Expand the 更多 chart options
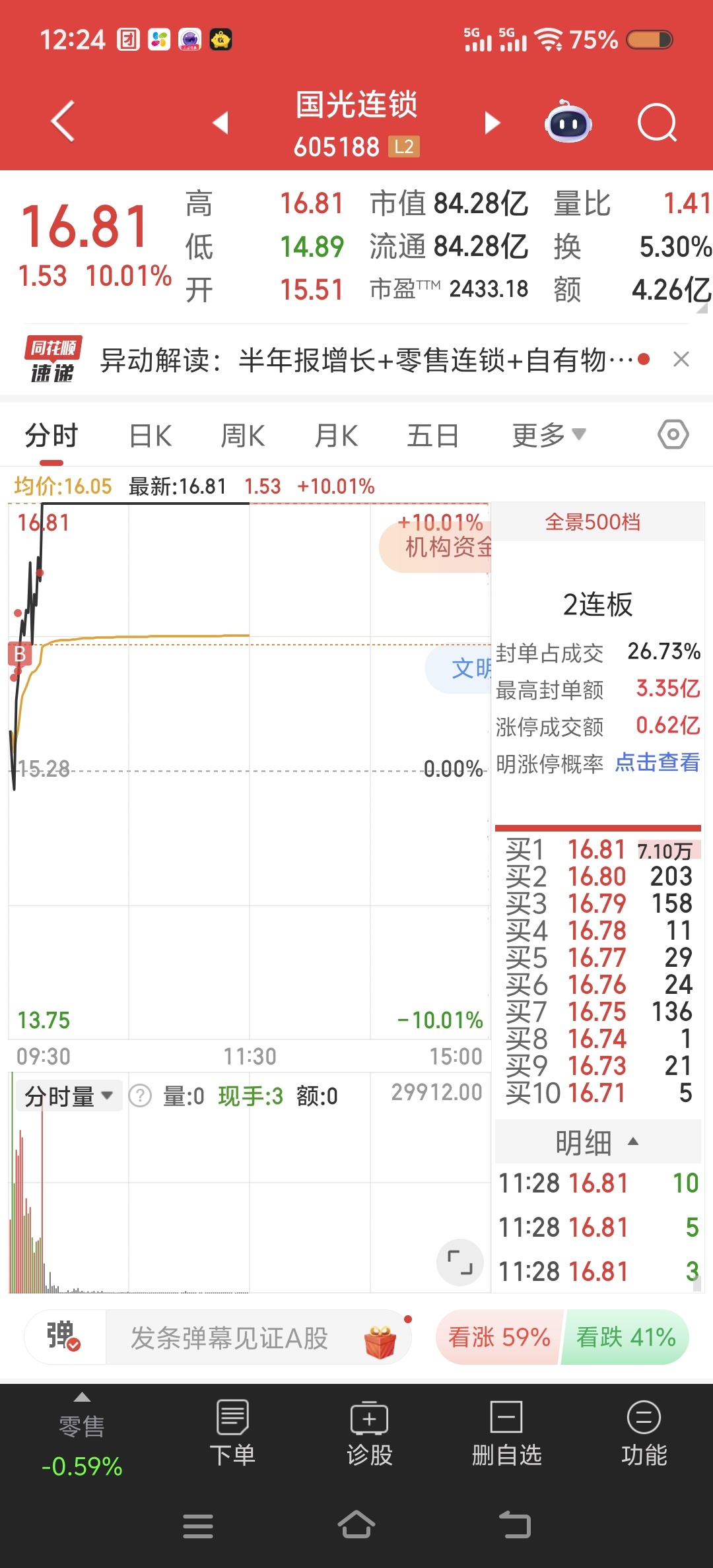This screenshot has height=1568, width=713. pyautogui.click(x=549, y=436)
